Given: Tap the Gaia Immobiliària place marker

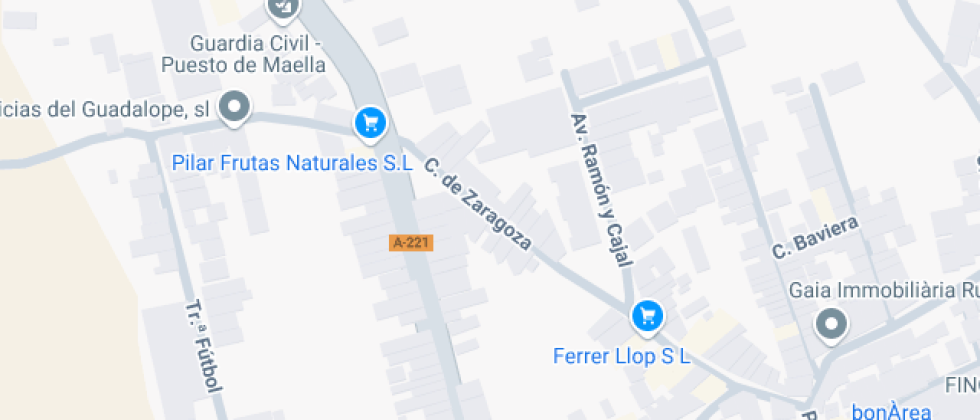Looking at the screenshot, I should coord(831,324).
